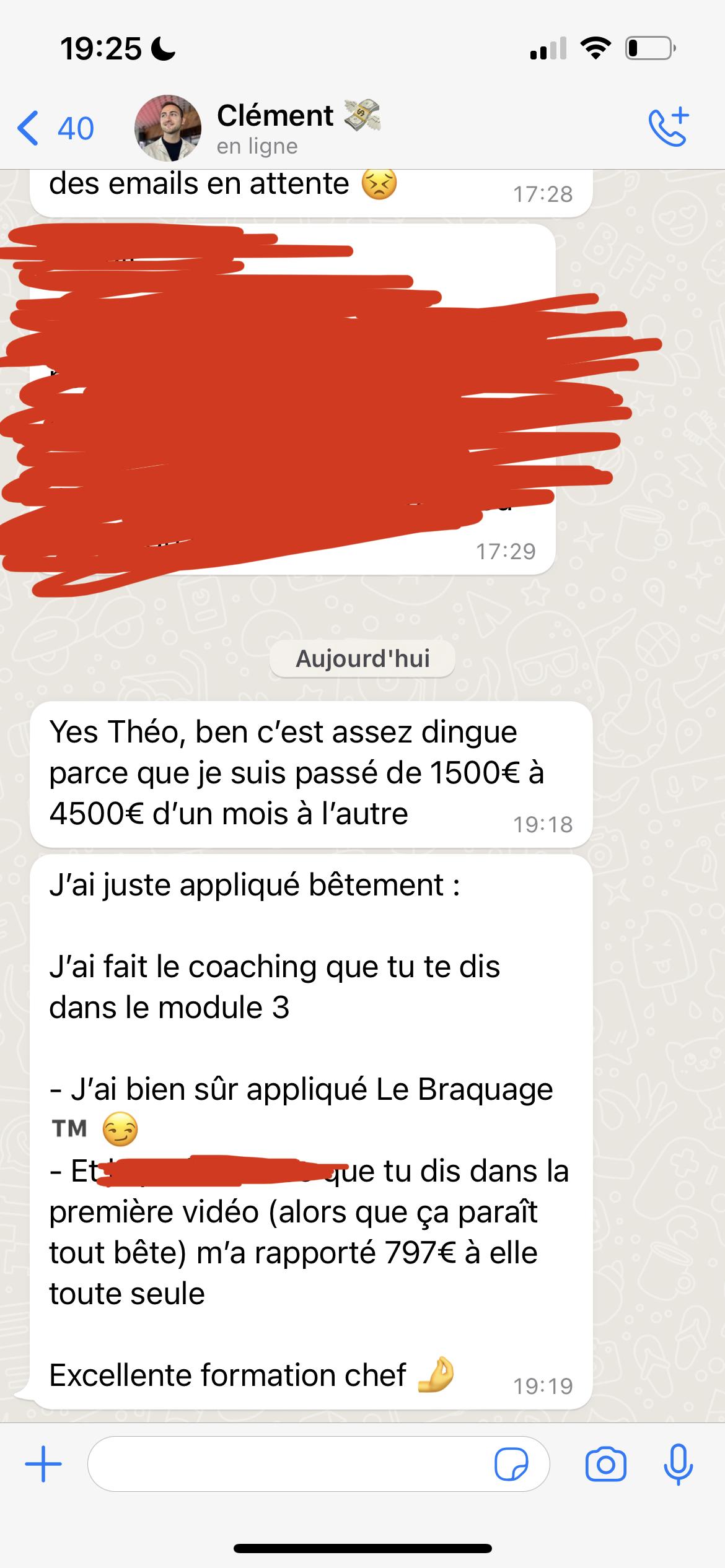Start a call with Clément
This screenshot has height=1568, width=725.
[x=669, y=128]
